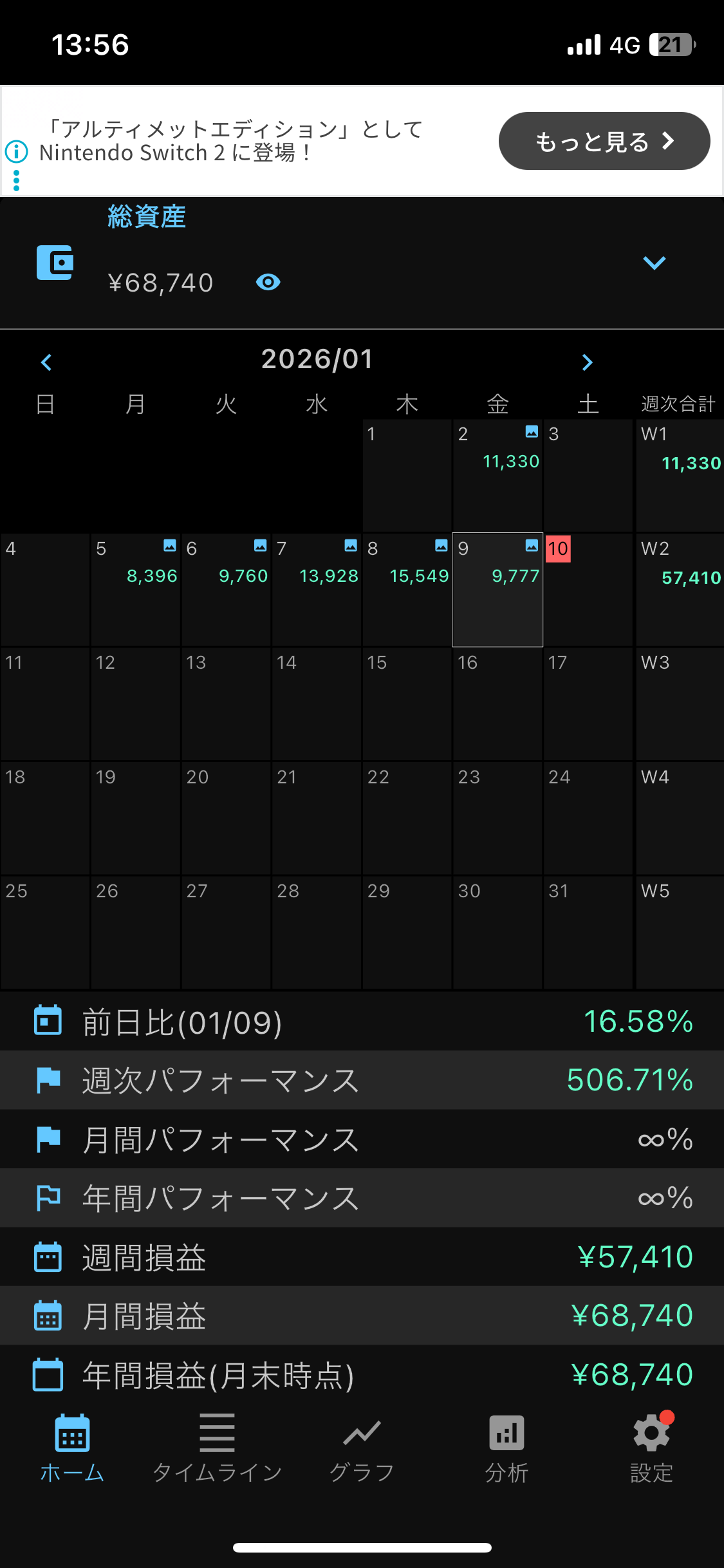
Task: Select today, January 10
Action: [x=587, y=590]
